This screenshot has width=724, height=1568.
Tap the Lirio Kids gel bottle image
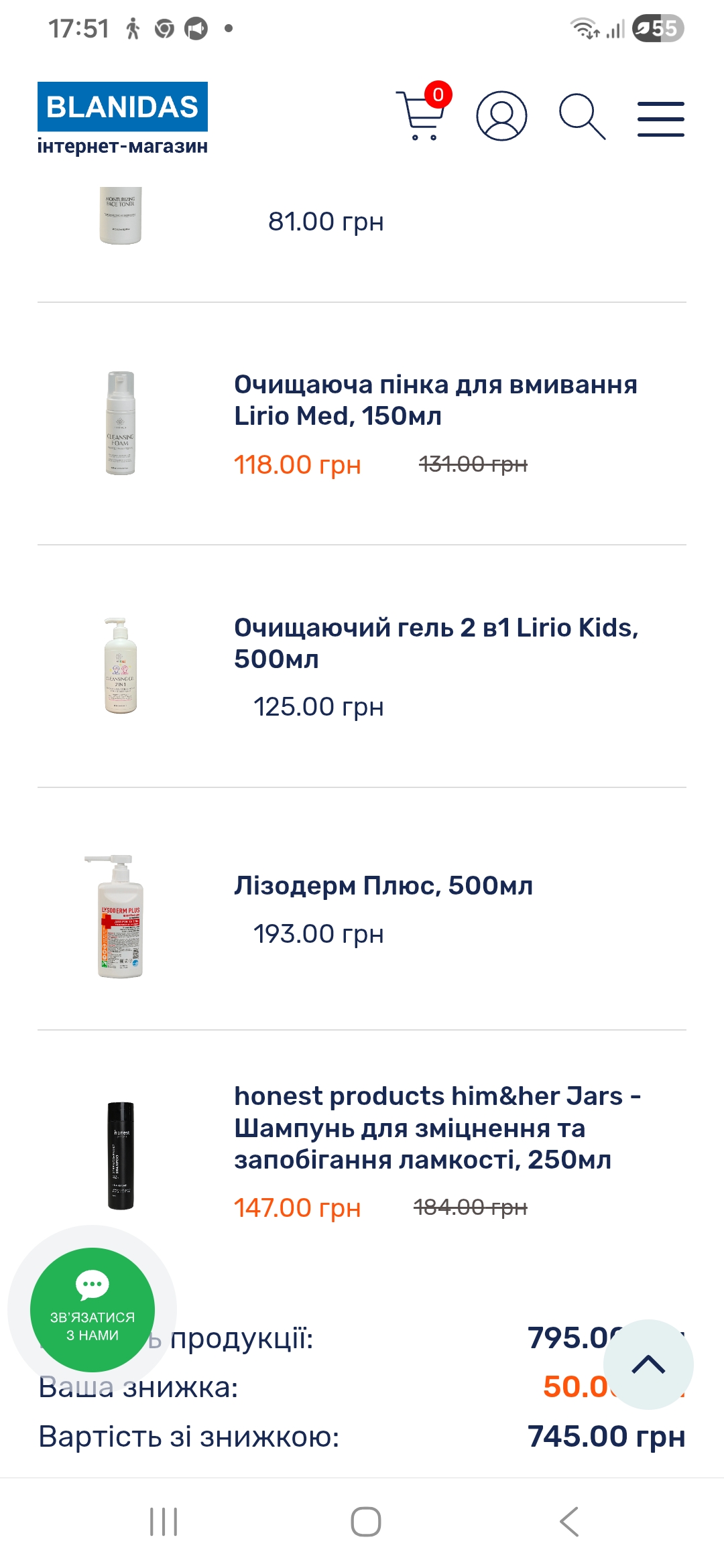click(x=121, y=665)
